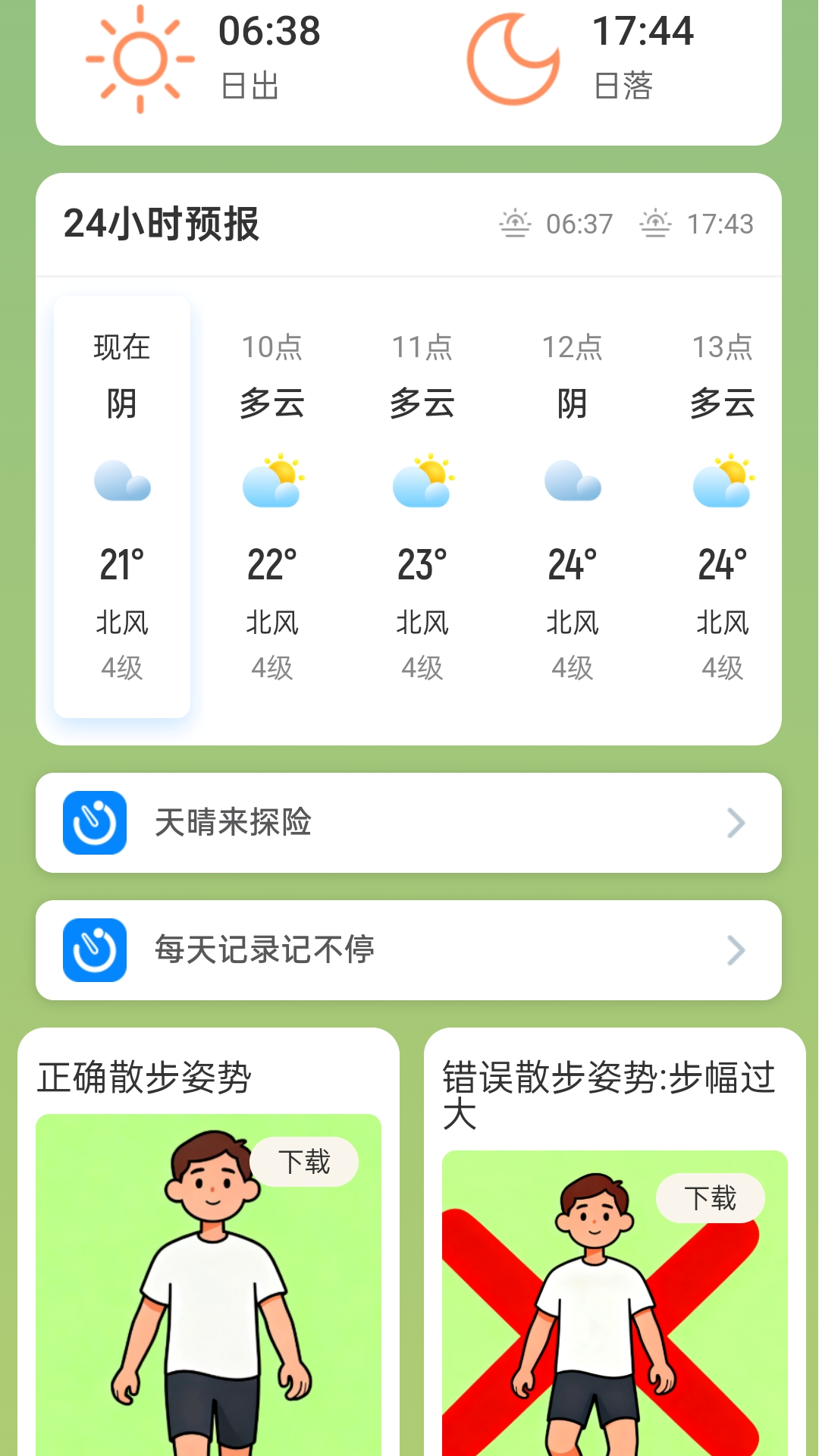Click the blue app icon beside 天晴来探险

coord(93,824)
